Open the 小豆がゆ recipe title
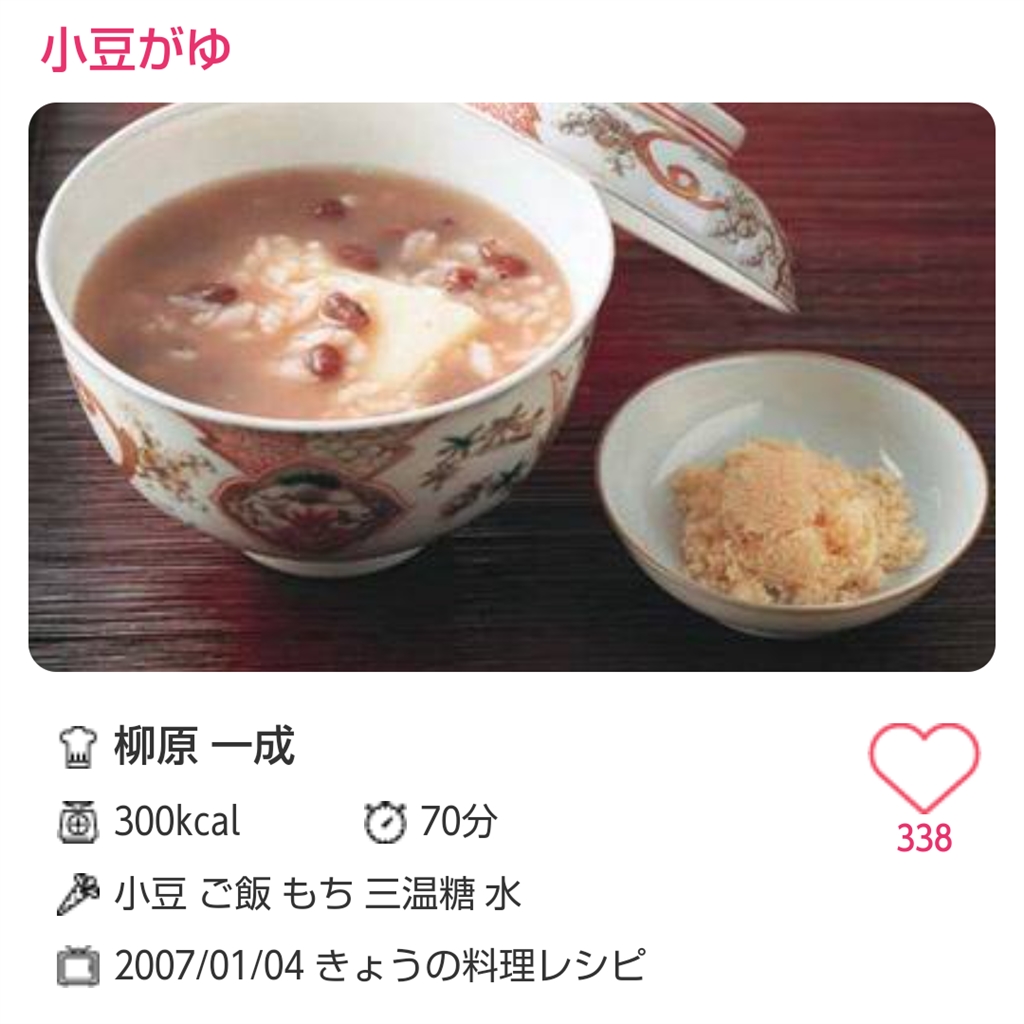1024x1024 pixels. [x=136, y=50]
